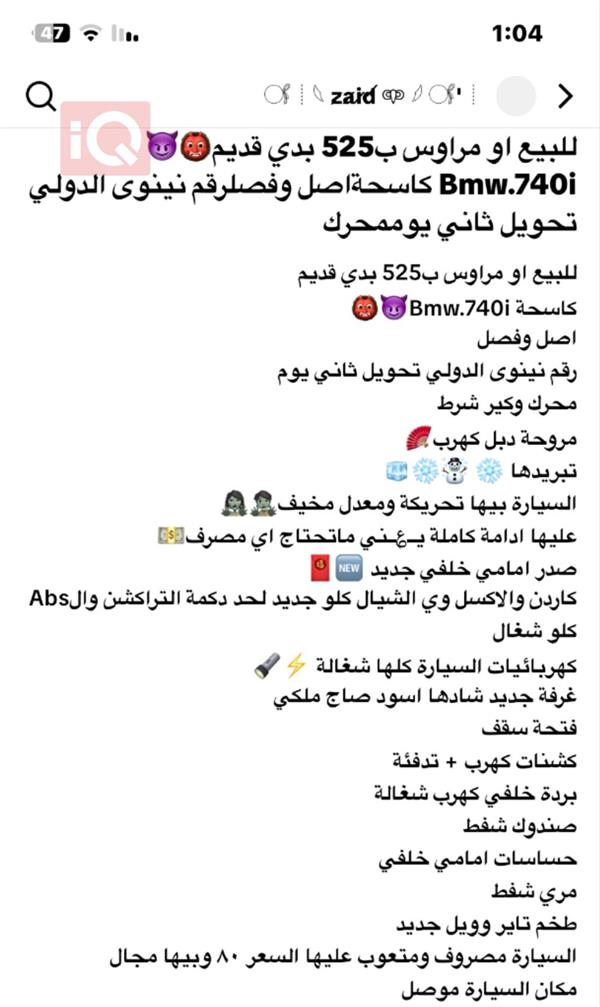Open search with the magnifier icon
Screen dimensions: 600x1007
coord(40,96)
